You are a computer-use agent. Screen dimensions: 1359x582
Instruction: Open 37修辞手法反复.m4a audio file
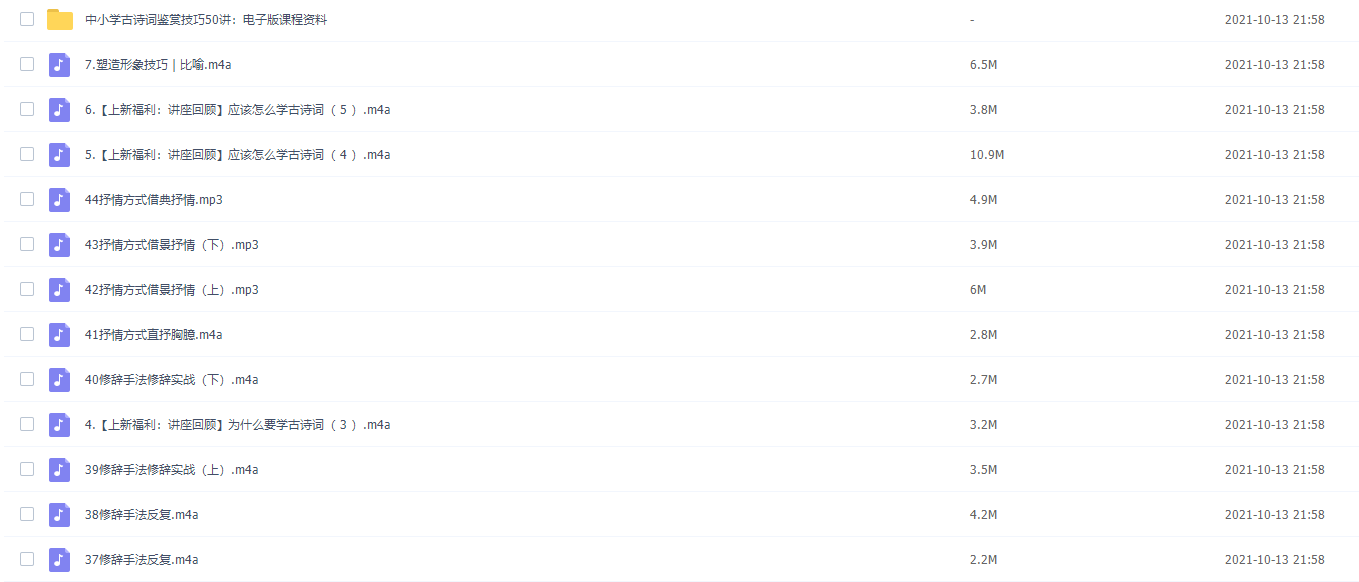coord(141,560)
